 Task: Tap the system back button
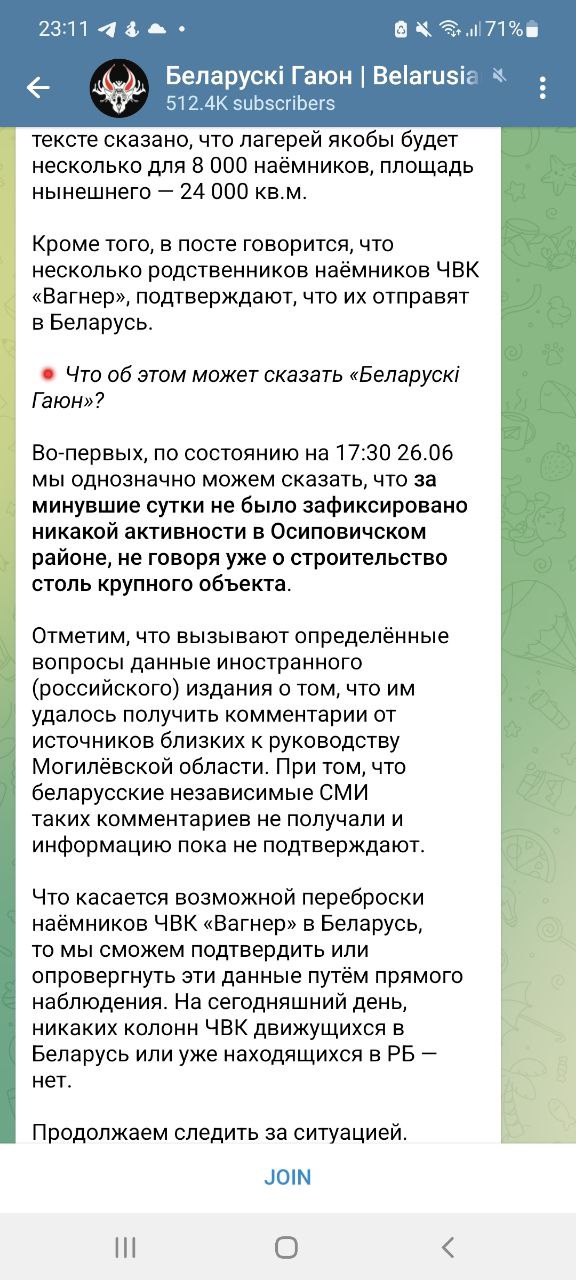448,1246
